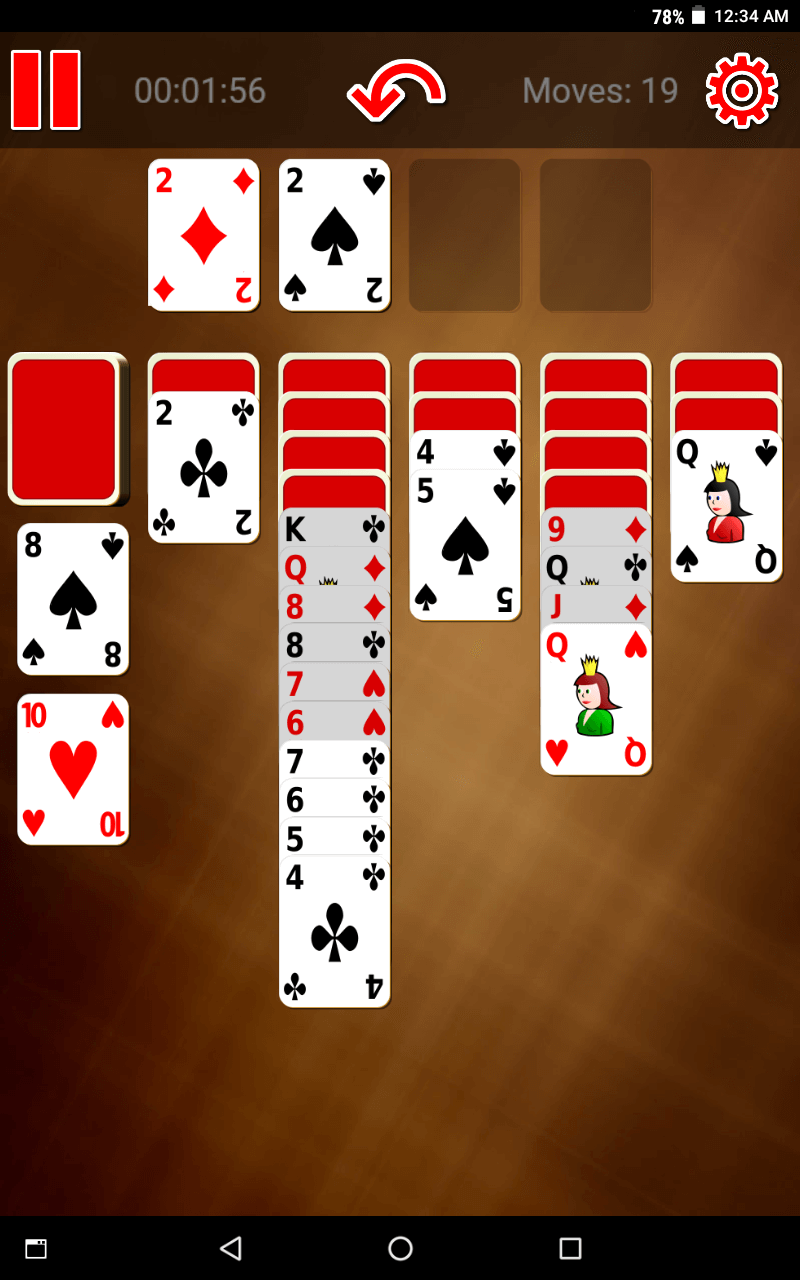Tap the 2 of diamonds foundation card

(x=203, y=235)
